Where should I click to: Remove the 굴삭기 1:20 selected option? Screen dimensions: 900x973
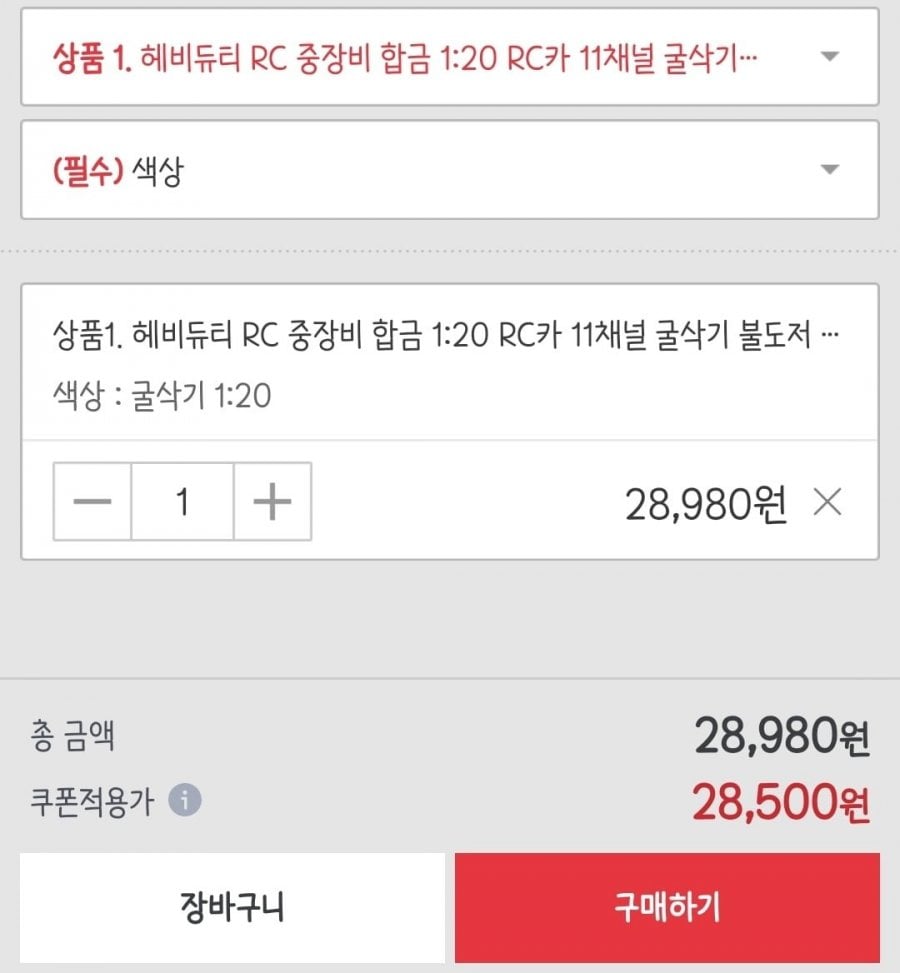(827, 503)
